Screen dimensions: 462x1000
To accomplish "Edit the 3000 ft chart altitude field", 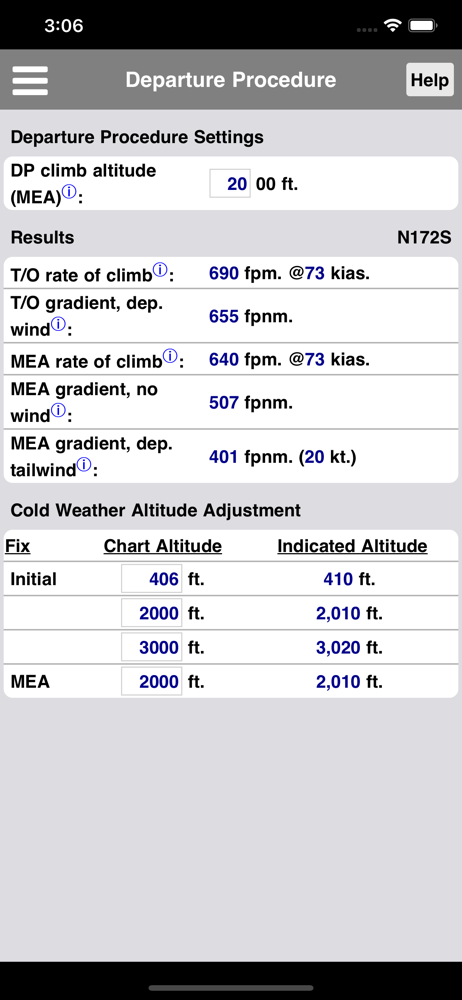I will tap(152, 647).
